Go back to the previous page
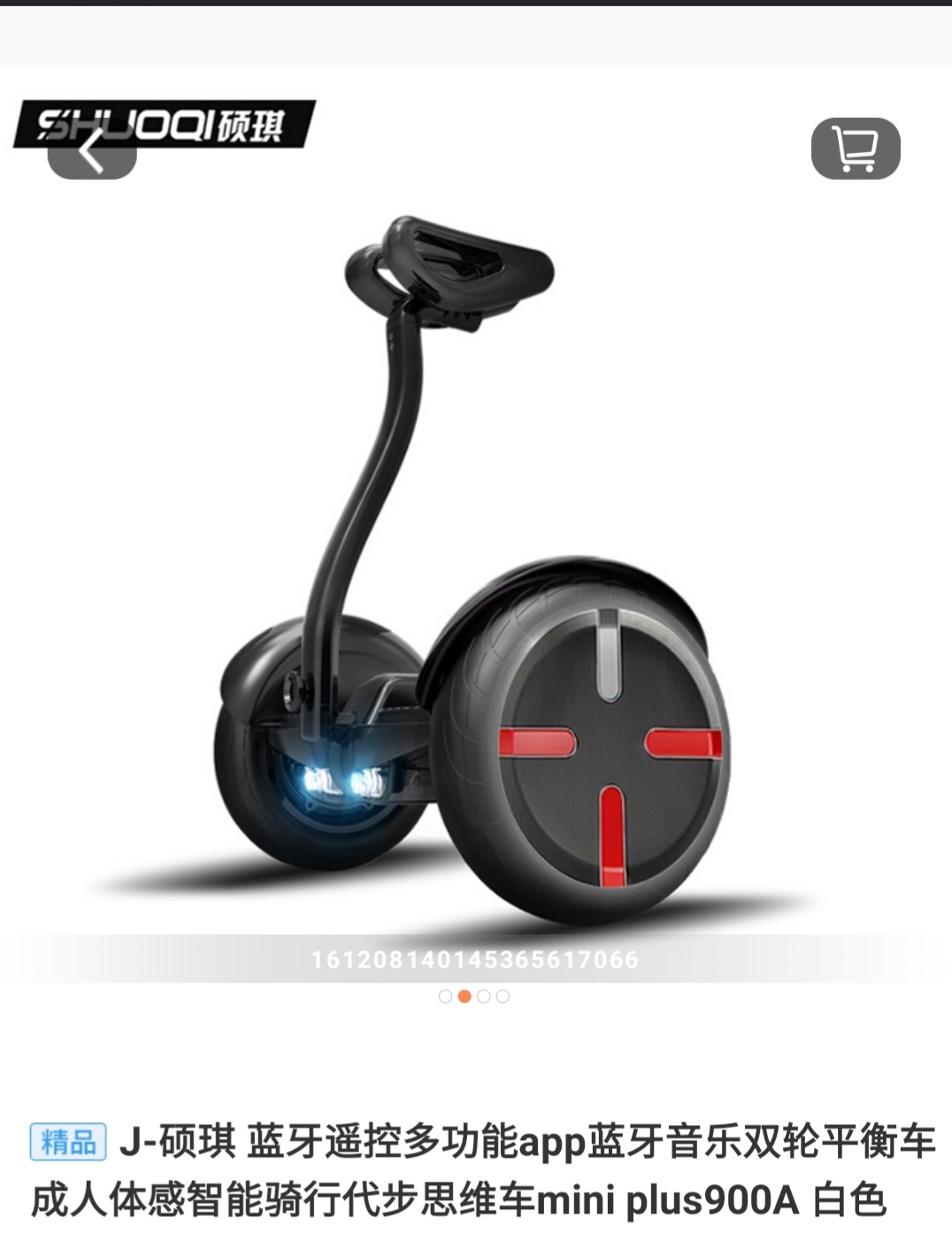 coord(92,152)
